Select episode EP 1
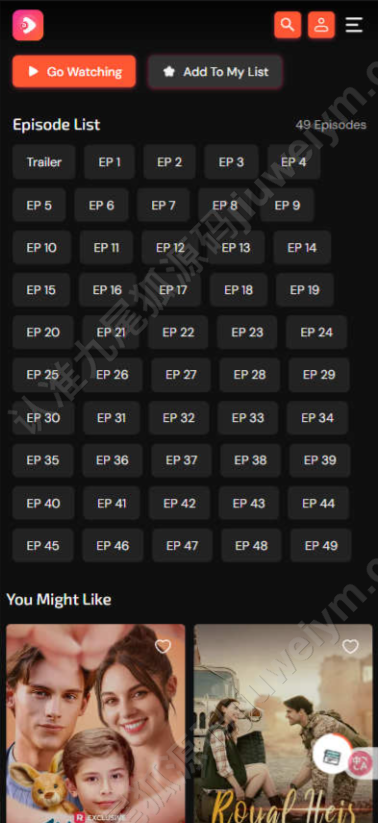This screenshot has height=823, width=378. (109, 162)
